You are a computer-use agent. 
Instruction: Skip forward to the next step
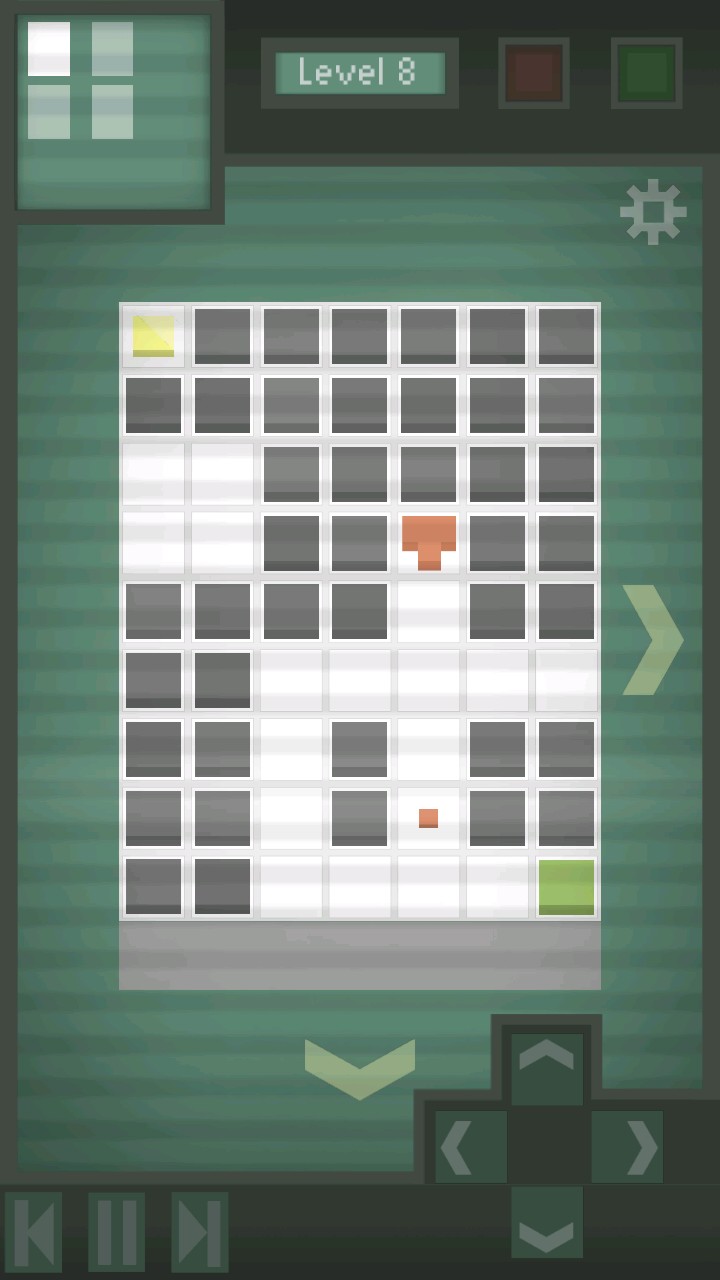click(x=199, y=1232)
